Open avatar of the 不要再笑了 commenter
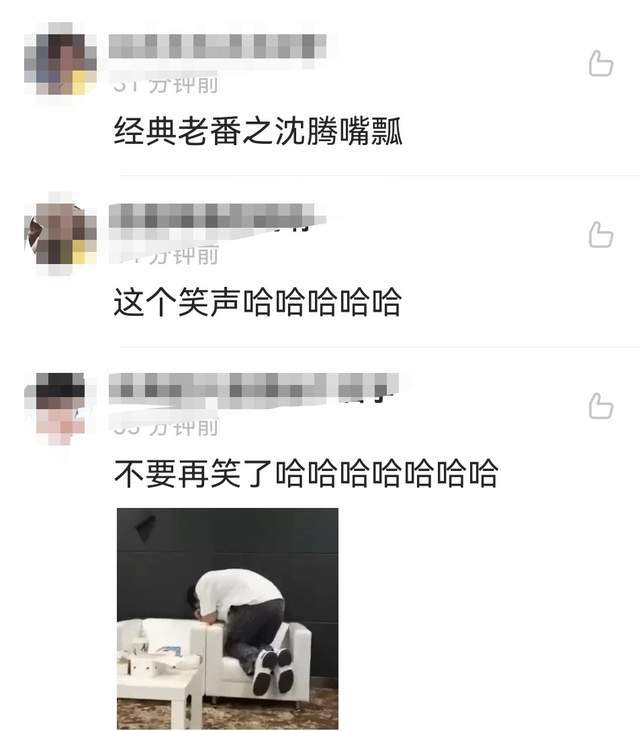Viewport: 640px width, 731px height. [60, 405]
